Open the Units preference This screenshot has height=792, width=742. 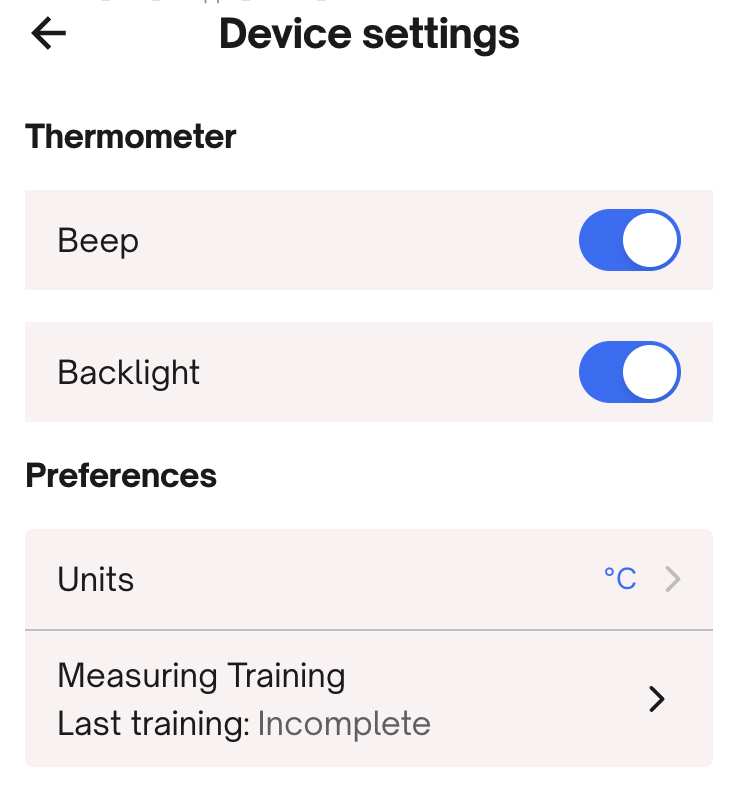click(x=368, y=580)
